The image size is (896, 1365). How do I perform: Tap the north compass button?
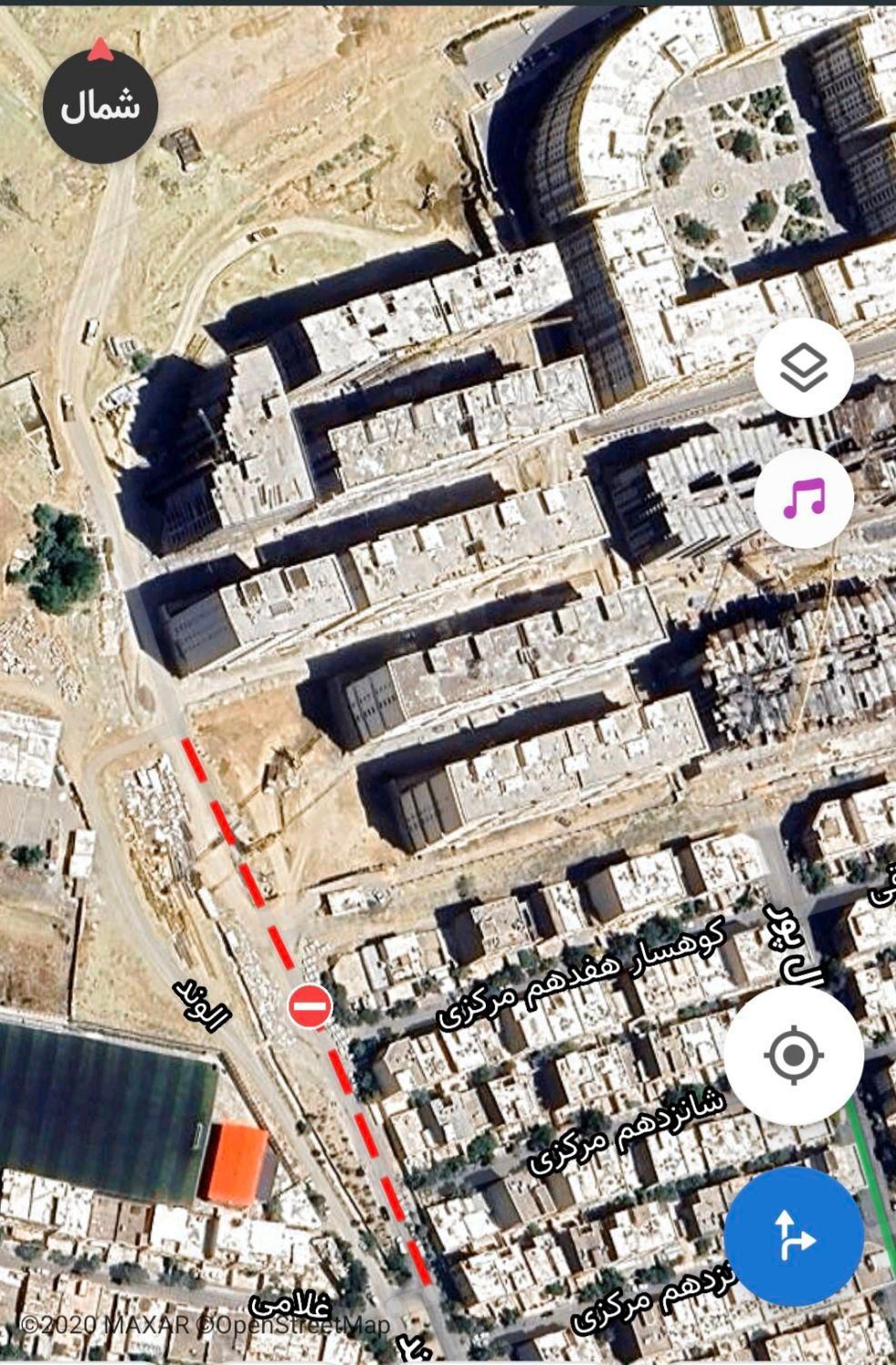[100, 106]
